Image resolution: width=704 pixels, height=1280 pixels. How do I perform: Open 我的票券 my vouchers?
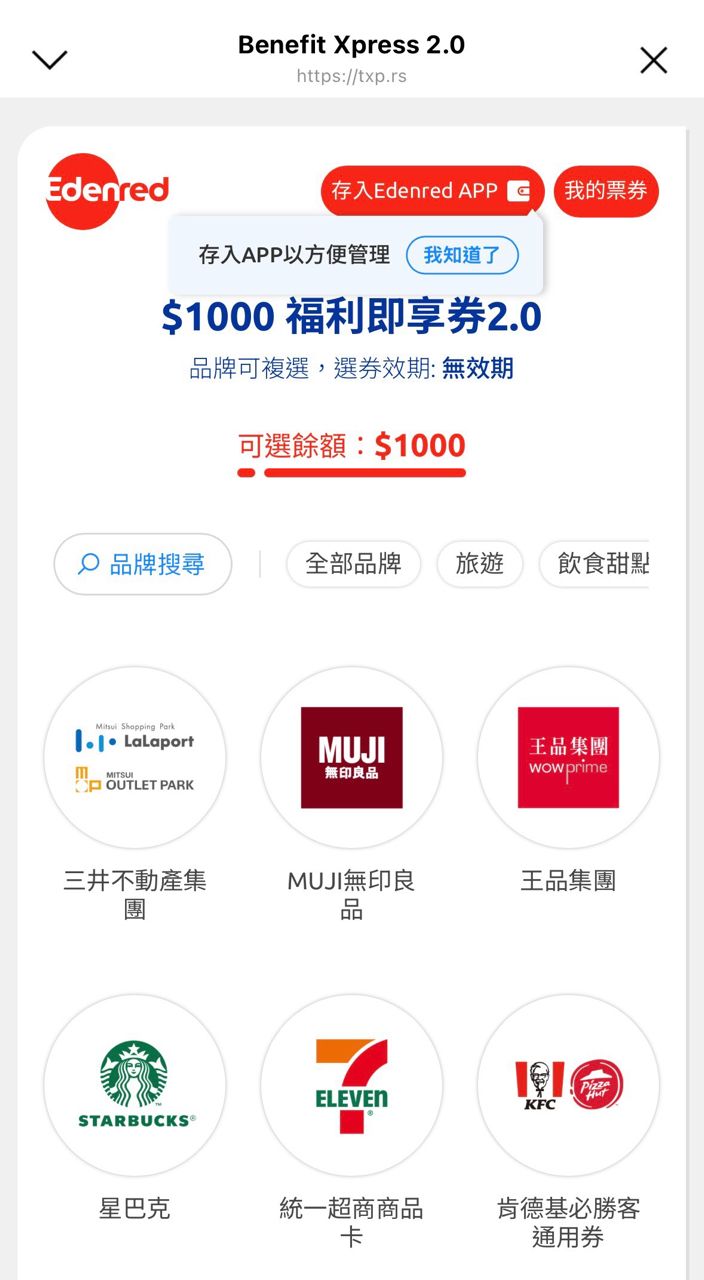tap(606, 191)
